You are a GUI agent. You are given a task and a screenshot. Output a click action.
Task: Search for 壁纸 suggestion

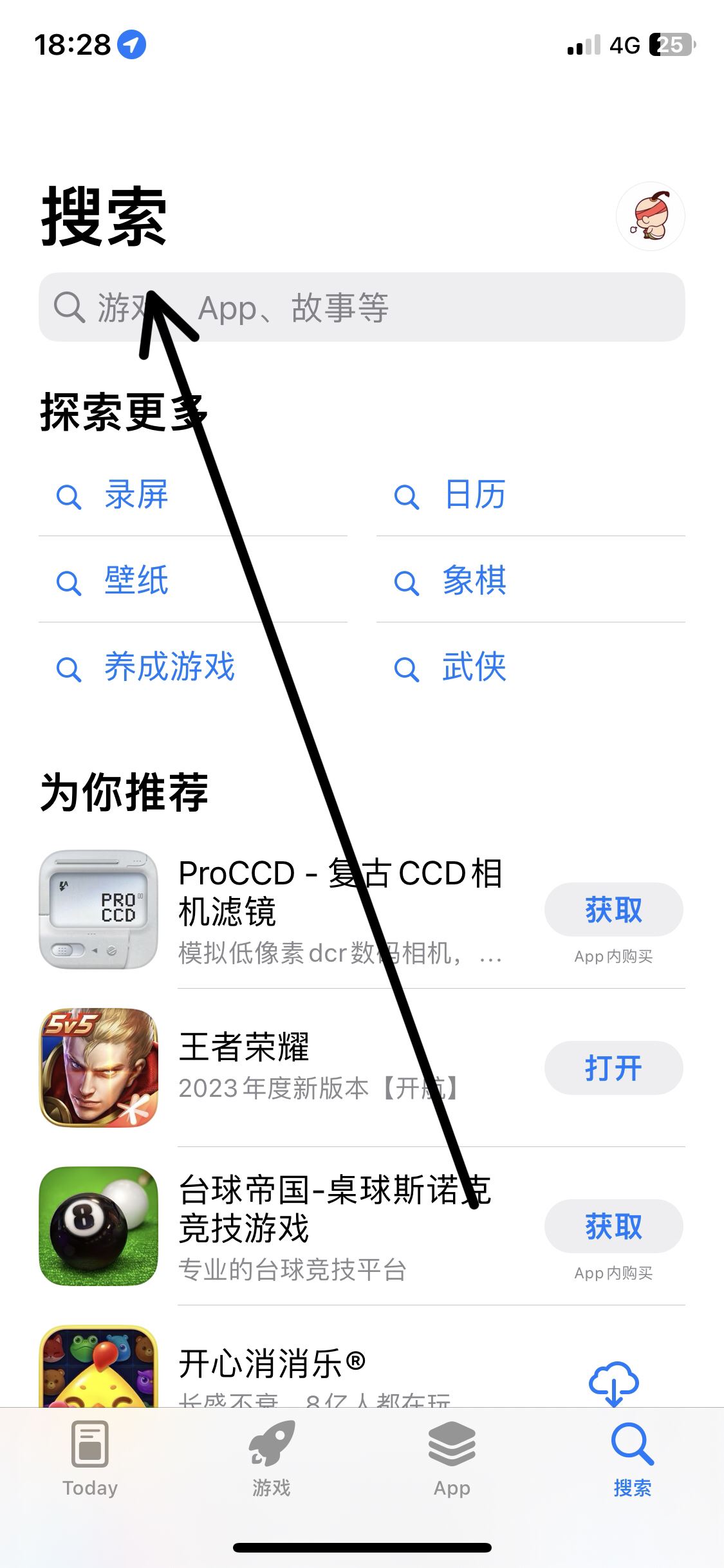[x=136, y=581]
